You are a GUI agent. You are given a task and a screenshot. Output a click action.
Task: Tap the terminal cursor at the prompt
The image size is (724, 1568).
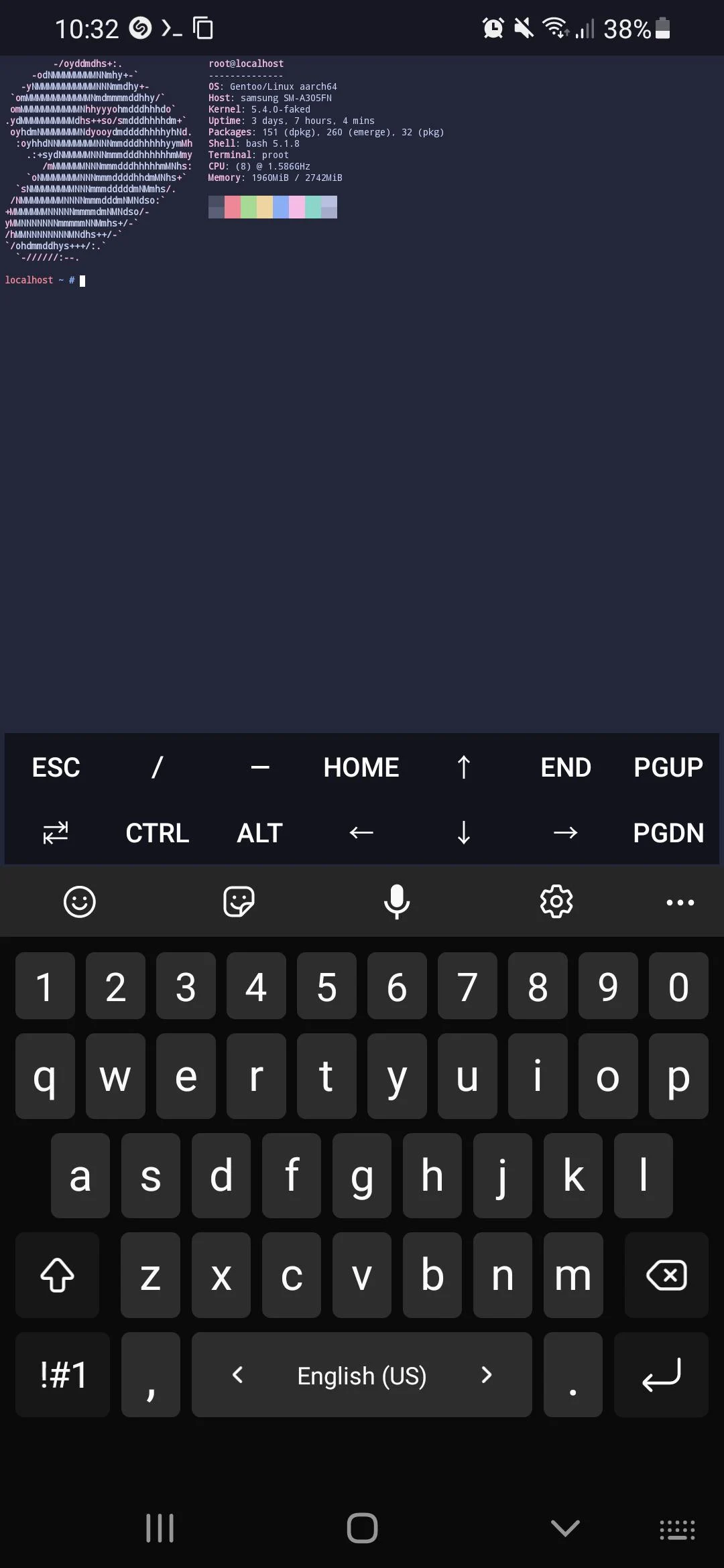82,280
